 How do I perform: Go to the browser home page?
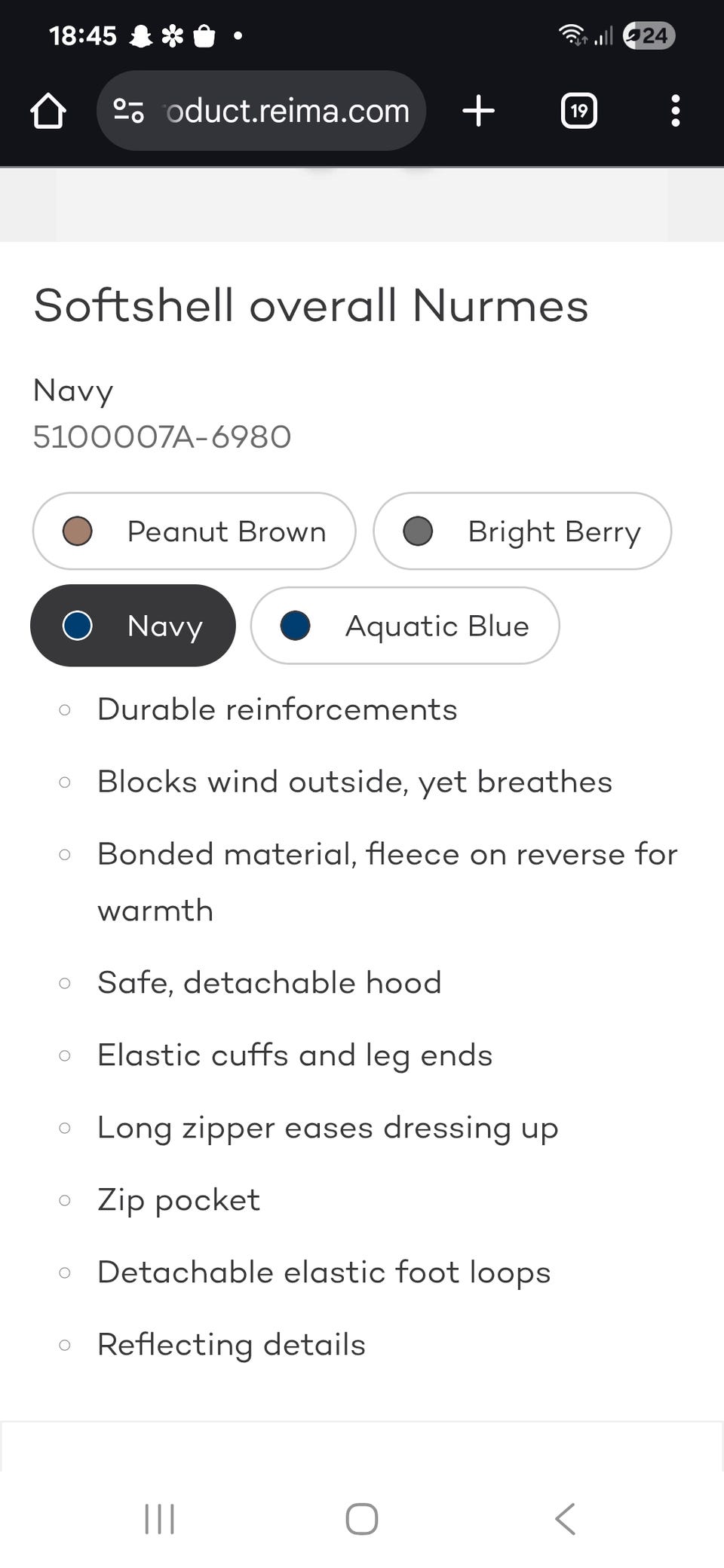pyautogui.click(x=48, y=111)
